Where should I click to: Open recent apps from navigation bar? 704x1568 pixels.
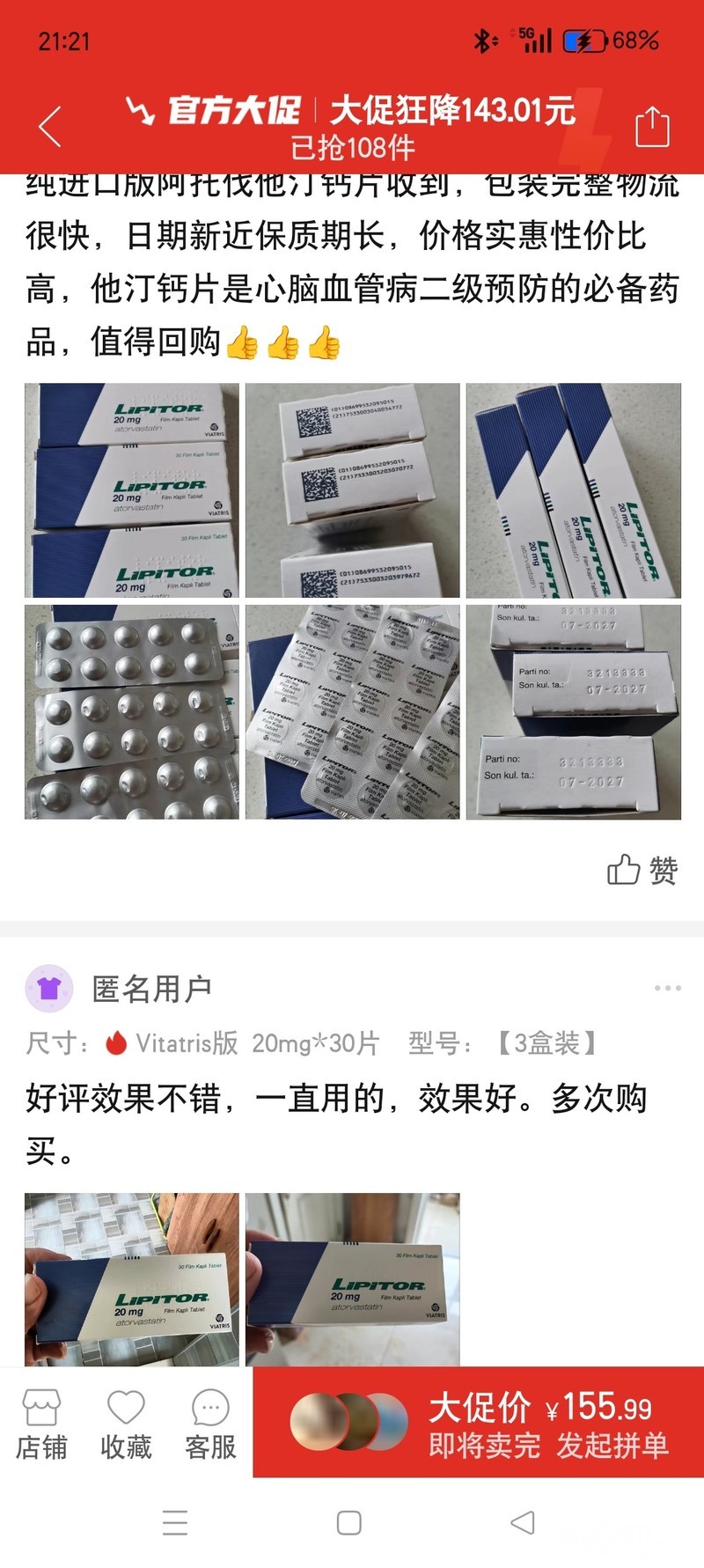point(175,1522)
